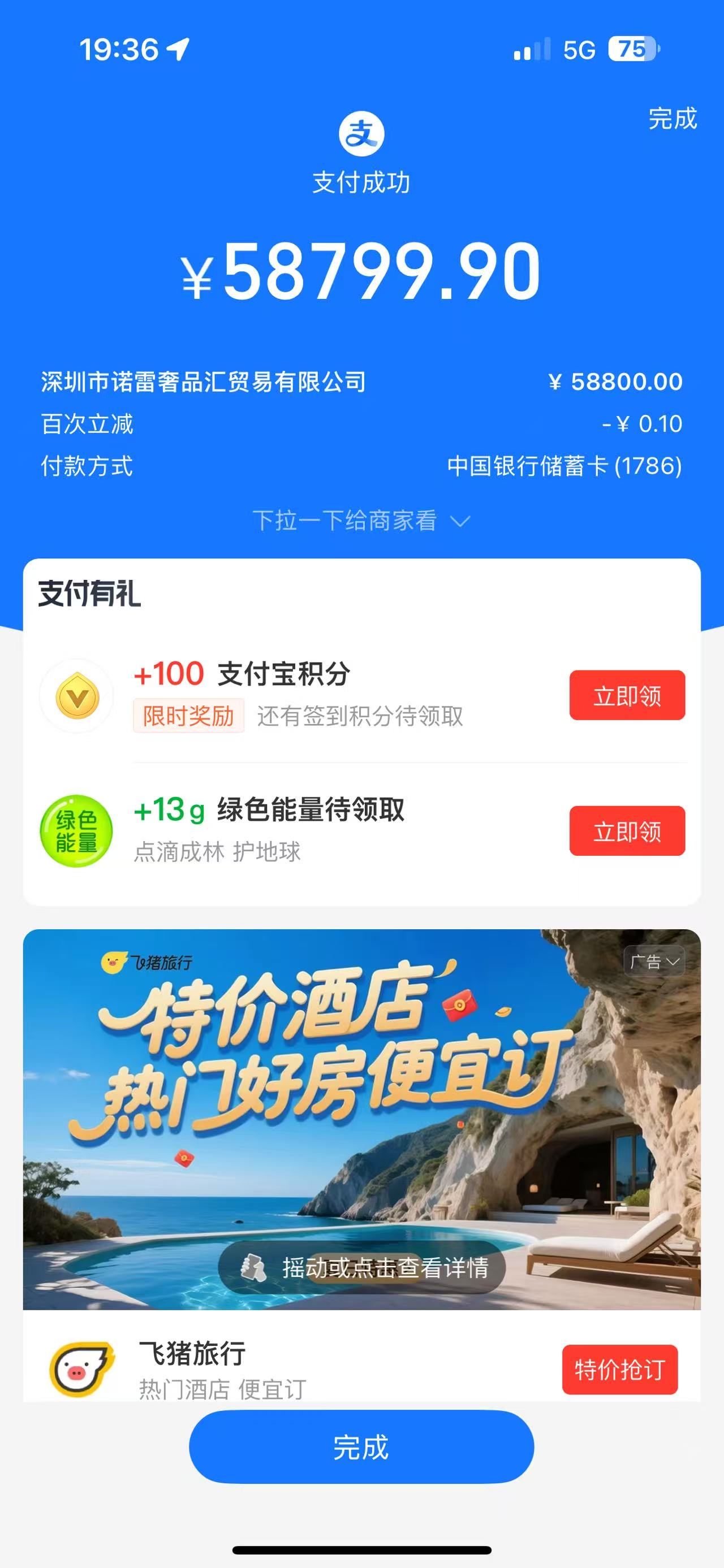
Task: Open the 广告 dropdown on the banner
Action: pos(654,963)
